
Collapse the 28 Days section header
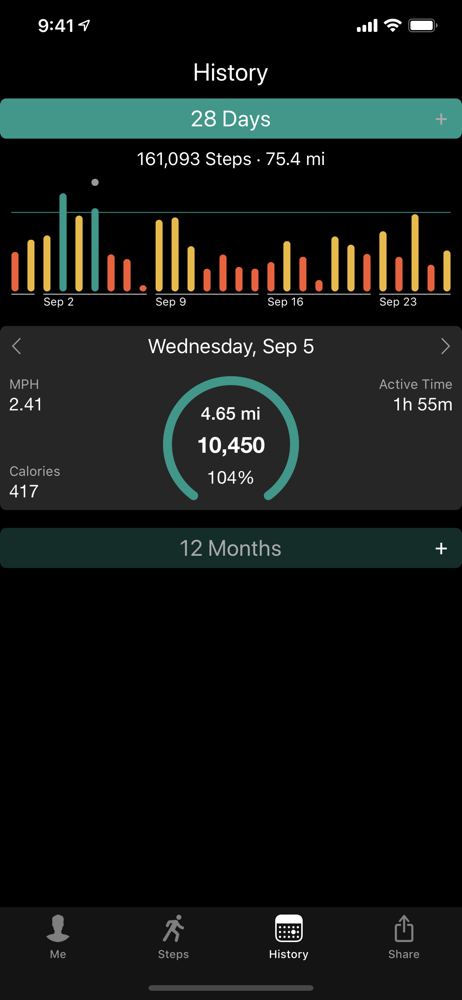[230, 119]
